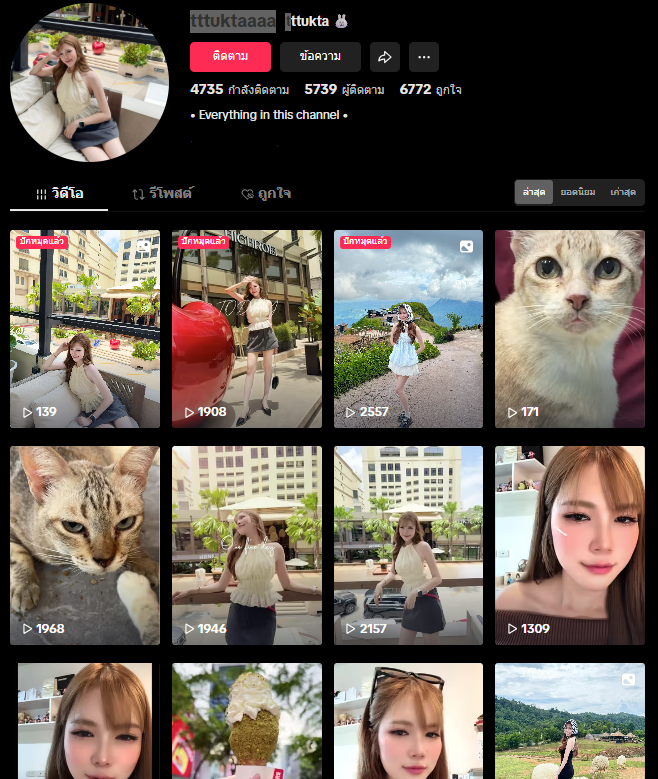Play the video with 1946 views

(x=247, y=545)
